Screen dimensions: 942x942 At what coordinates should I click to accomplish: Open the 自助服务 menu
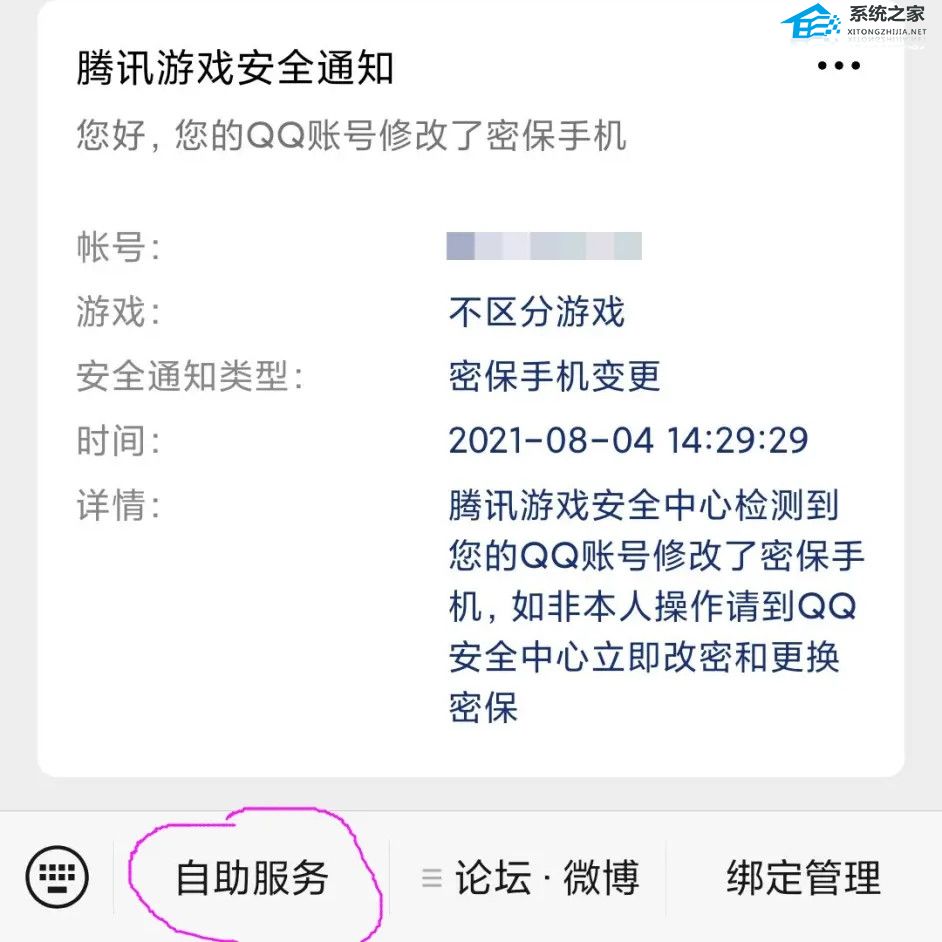click(252, 878)
